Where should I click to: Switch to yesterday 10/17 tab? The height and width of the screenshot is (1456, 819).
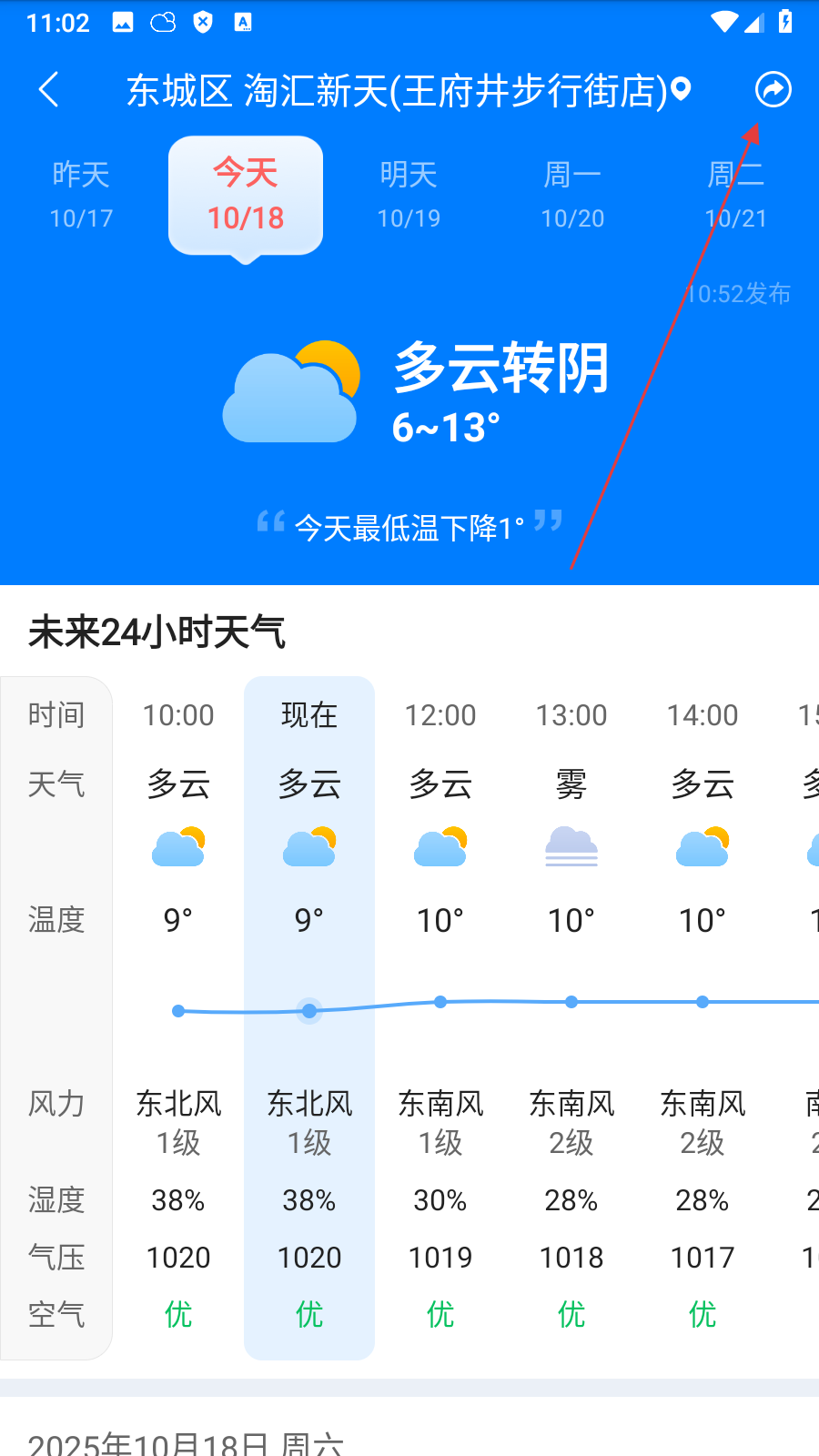pyautogui.click(x=81, y=195)
